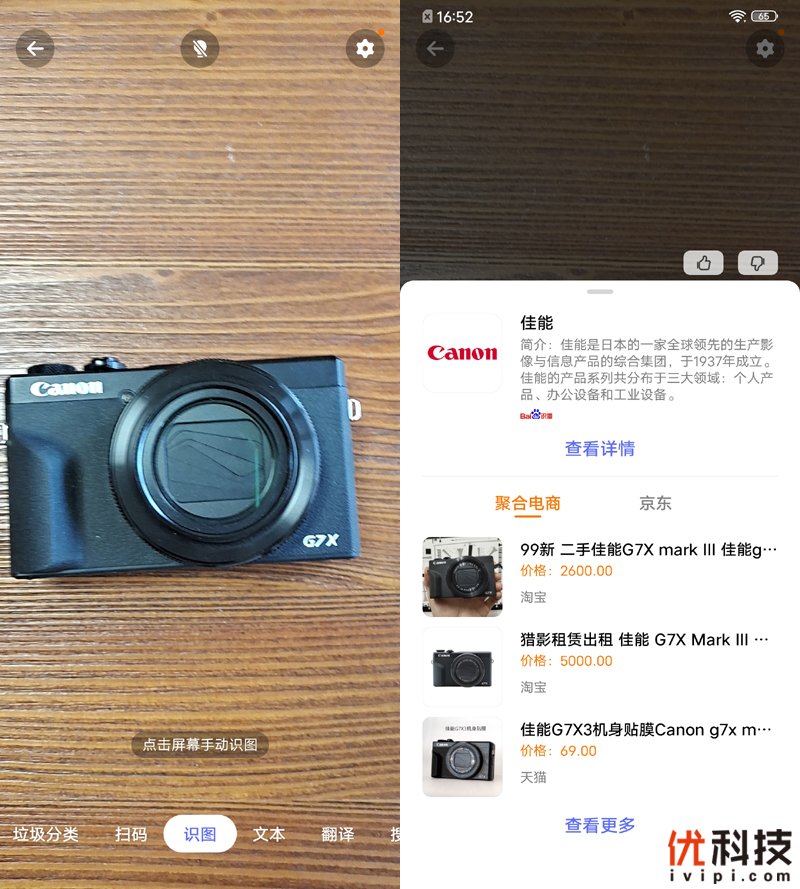Switch to 文本 text mode
Image resolution: width=800 pixels, height=889 pixels.
click(268, 834)
